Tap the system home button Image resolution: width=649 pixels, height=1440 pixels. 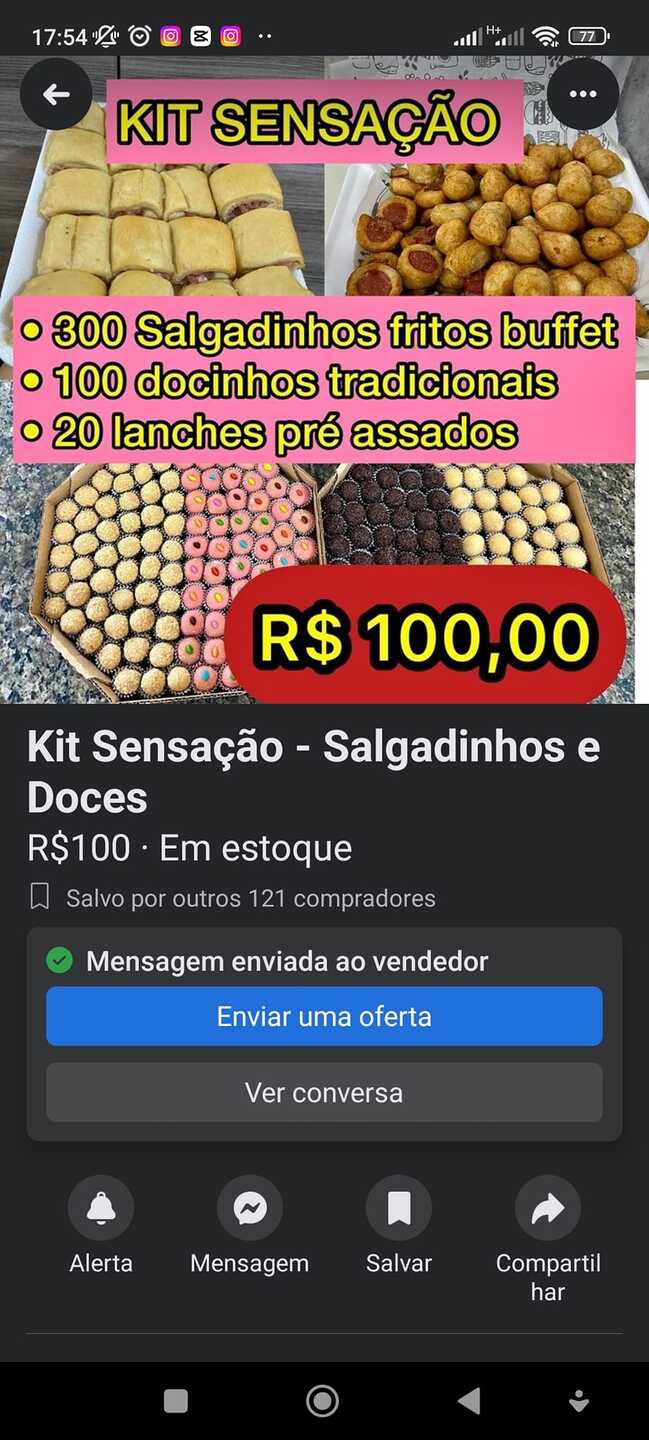[x=322, y=1401]
